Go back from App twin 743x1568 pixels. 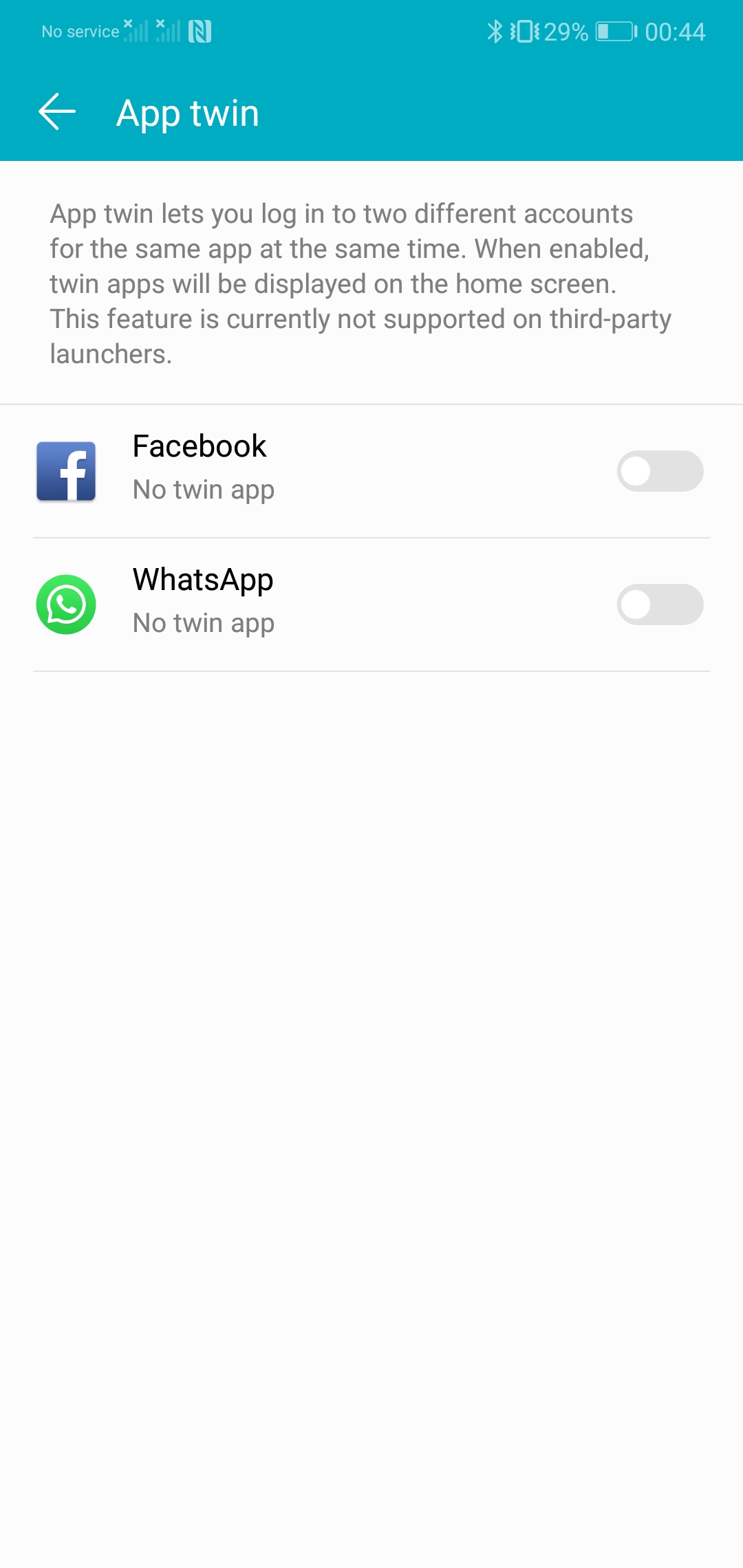coord(57,112)
